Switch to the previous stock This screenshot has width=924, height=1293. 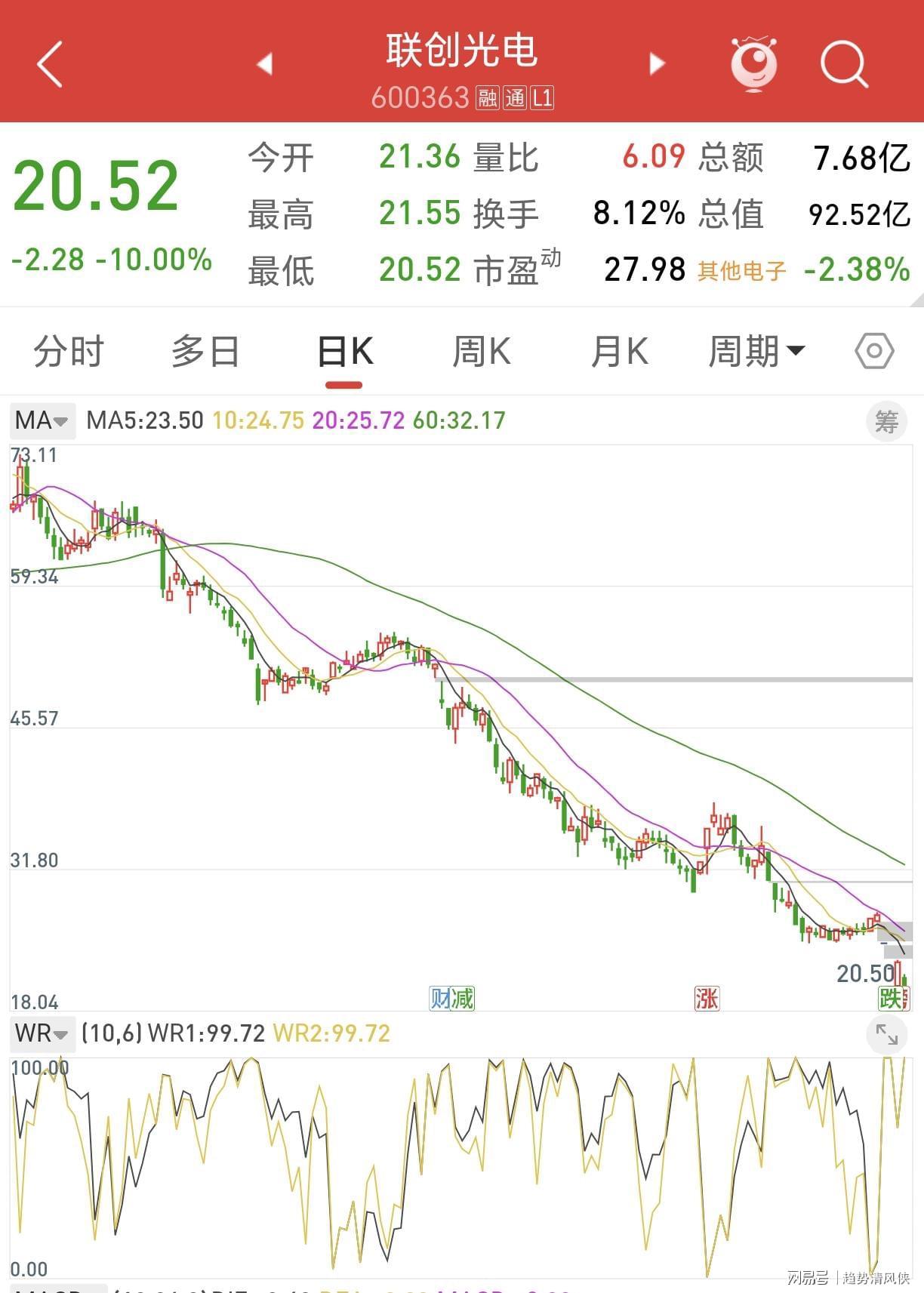pos(264,63)
